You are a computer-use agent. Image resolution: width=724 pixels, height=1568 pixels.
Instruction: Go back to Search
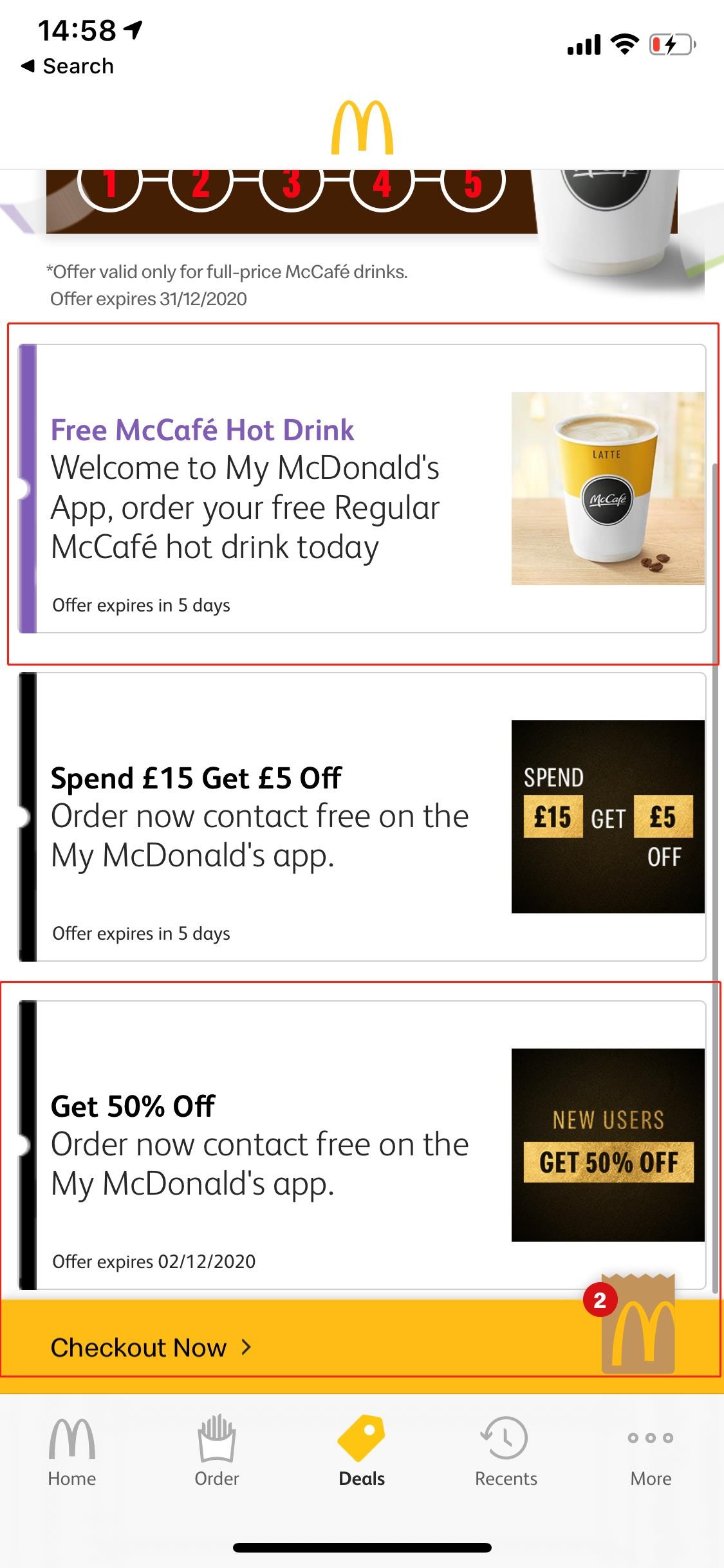(x=68, y=66)
